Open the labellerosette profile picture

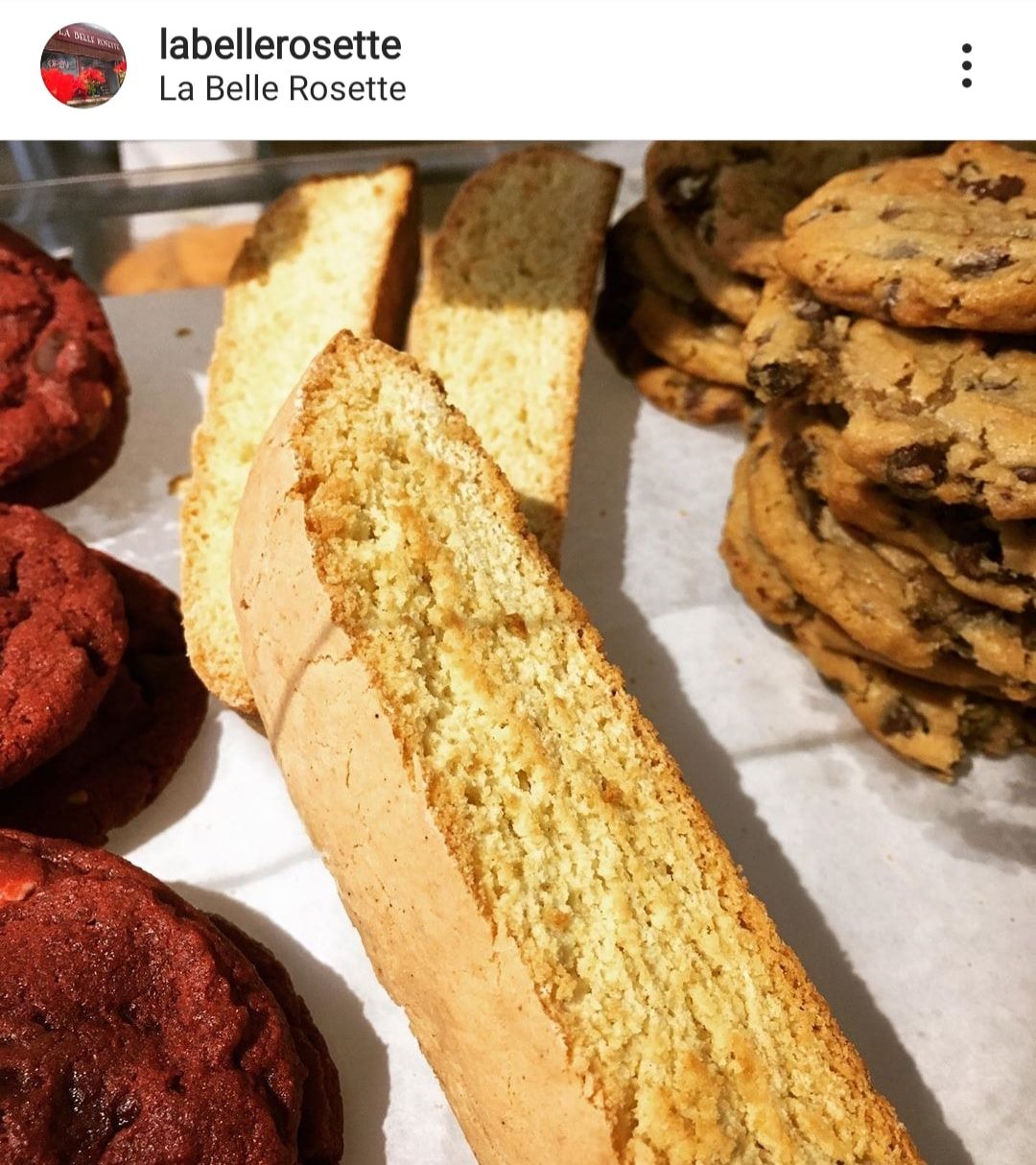[82, 65]
